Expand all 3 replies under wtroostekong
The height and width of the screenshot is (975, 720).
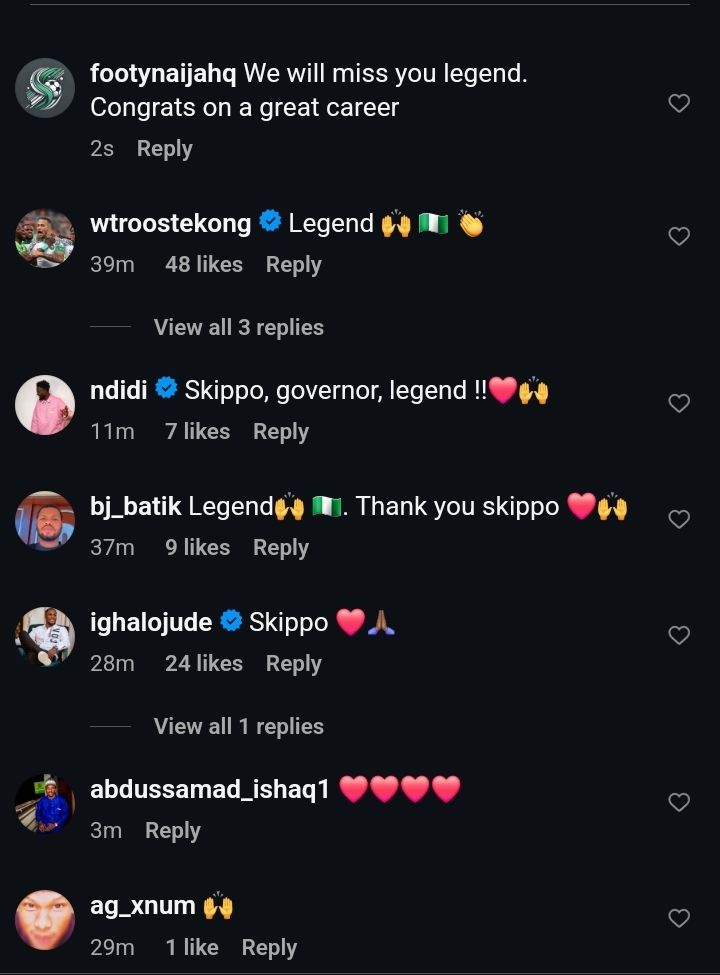coord(238,327)
